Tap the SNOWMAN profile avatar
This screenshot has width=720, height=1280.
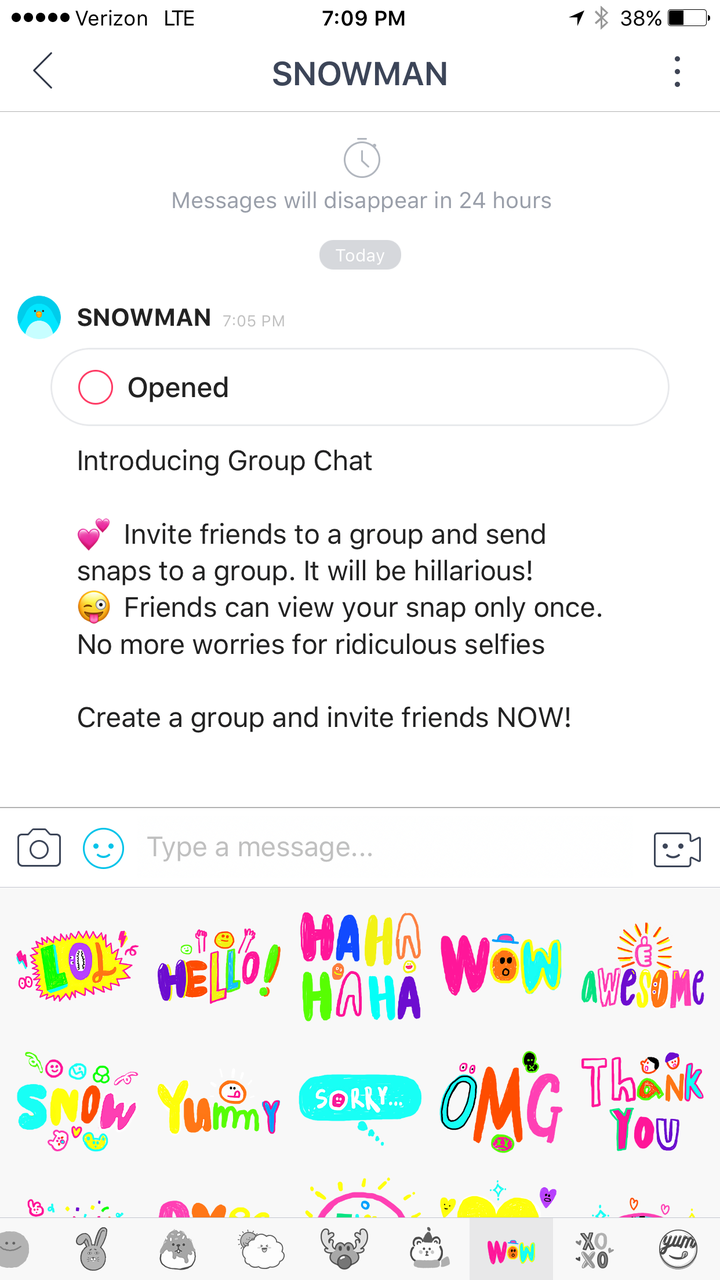(x=38, y=316)
